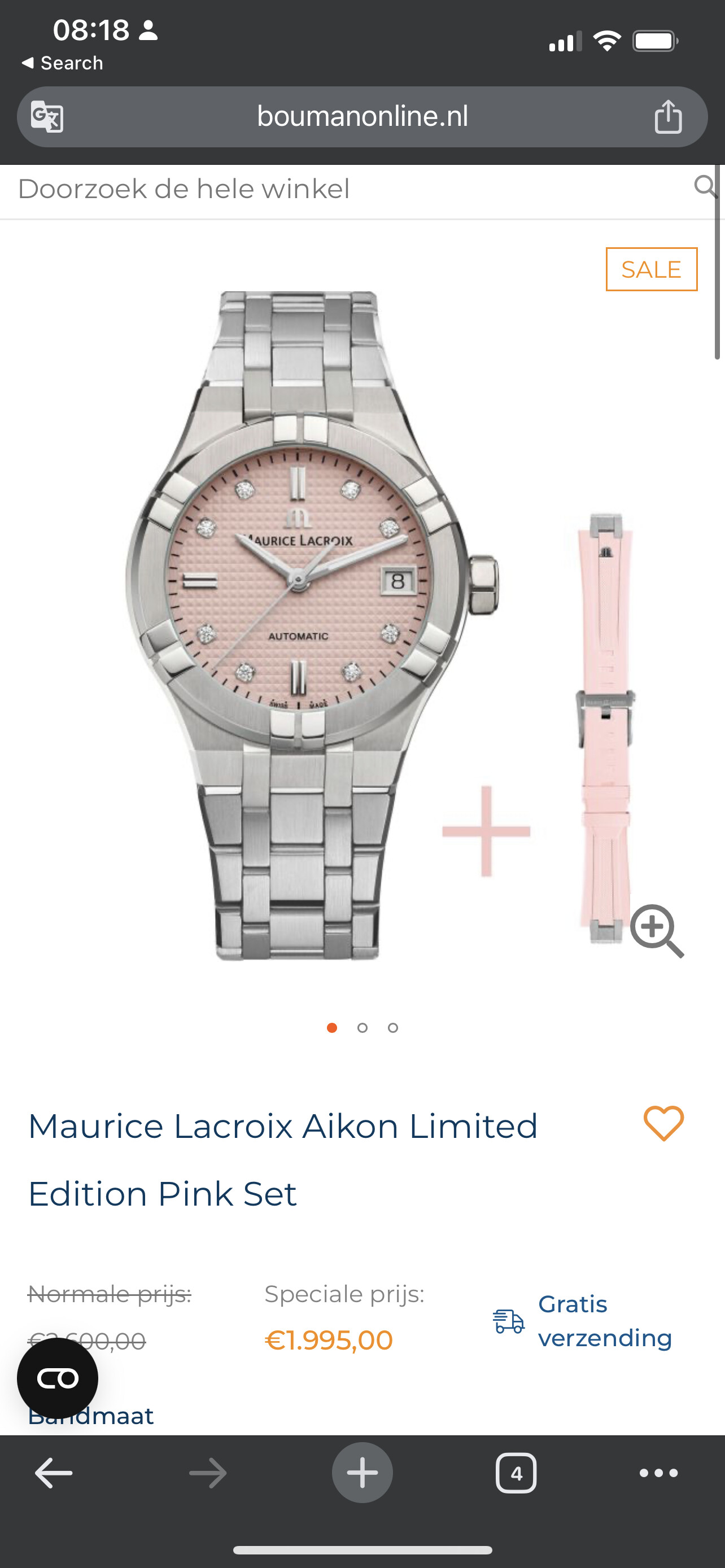Share the page from the address bar
725x1568 pixels.
(x=668, y=116)
